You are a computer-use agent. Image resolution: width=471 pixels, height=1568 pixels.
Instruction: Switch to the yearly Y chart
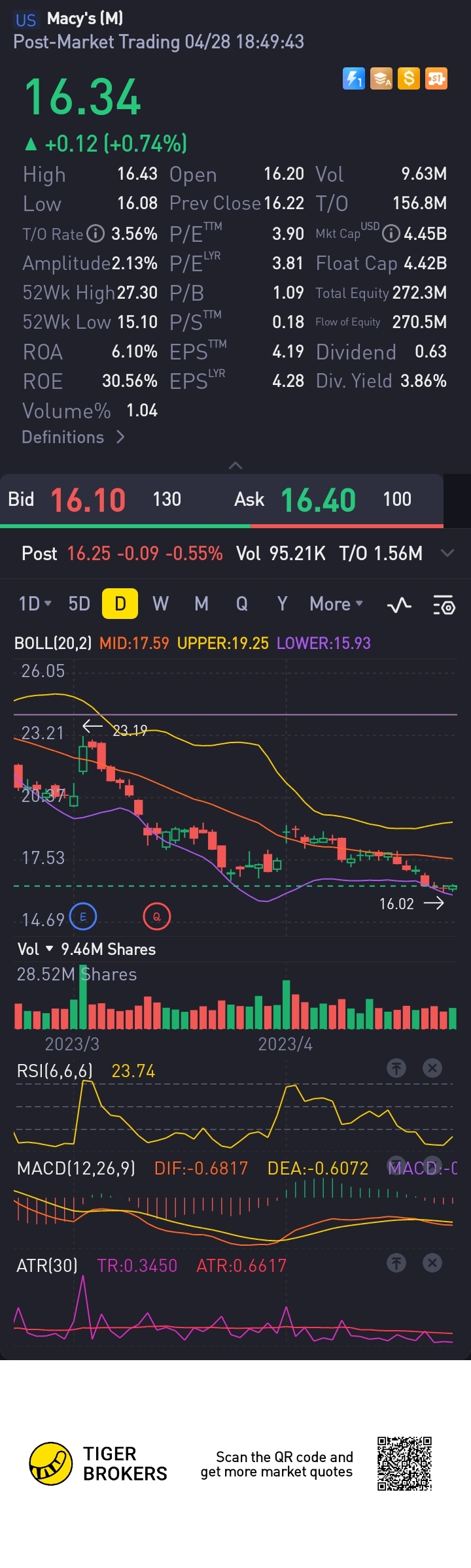click(x=282, y=604)
